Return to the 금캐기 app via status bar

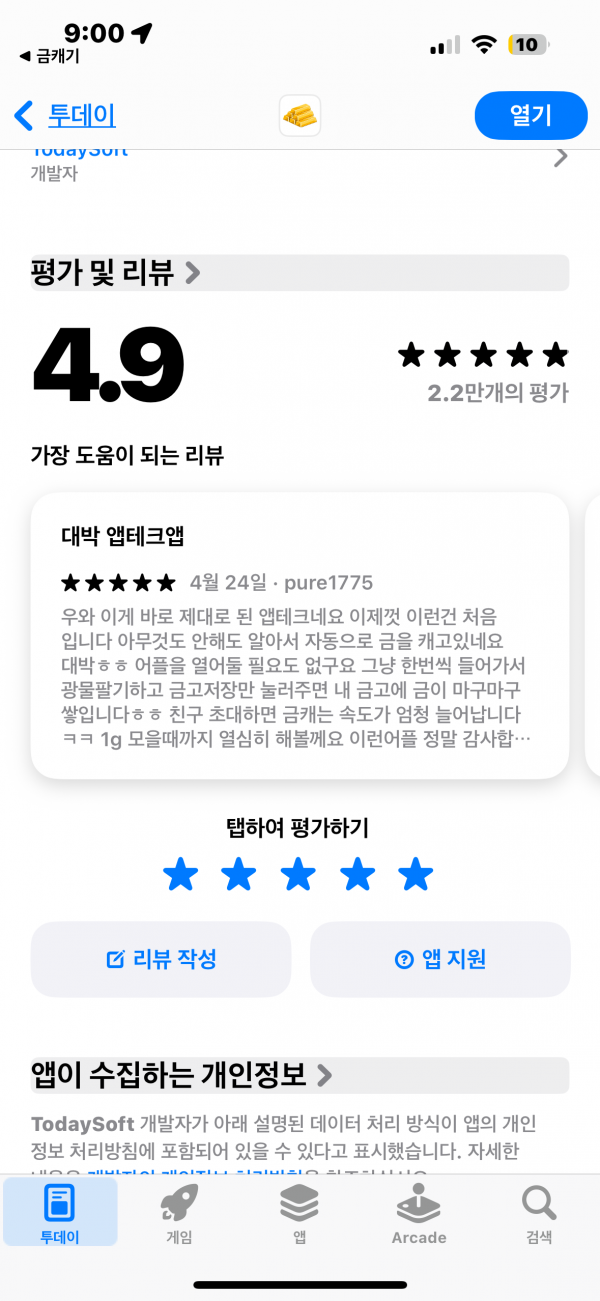[50, 57]
